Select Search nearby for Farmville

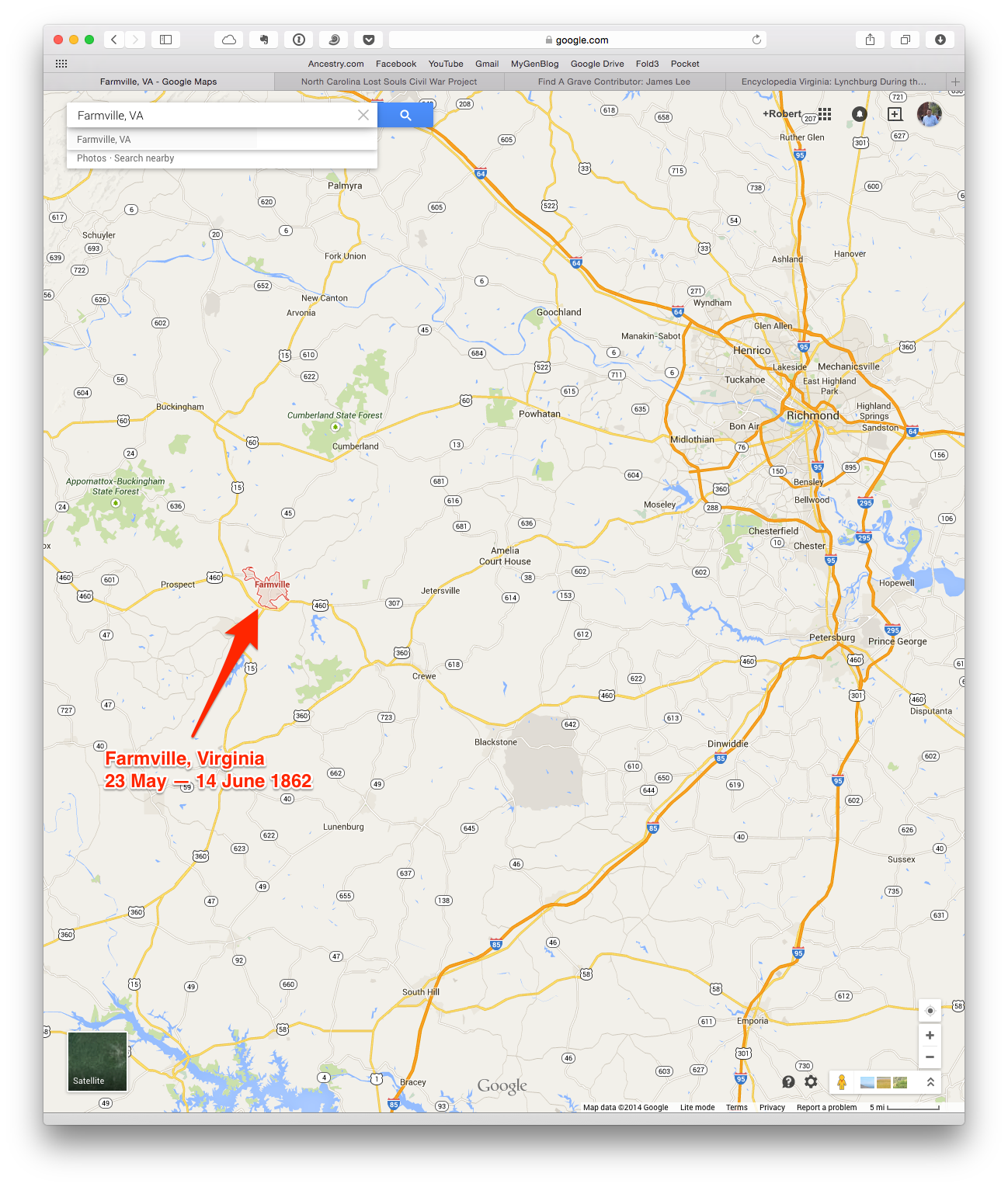(x=144, y=158)
